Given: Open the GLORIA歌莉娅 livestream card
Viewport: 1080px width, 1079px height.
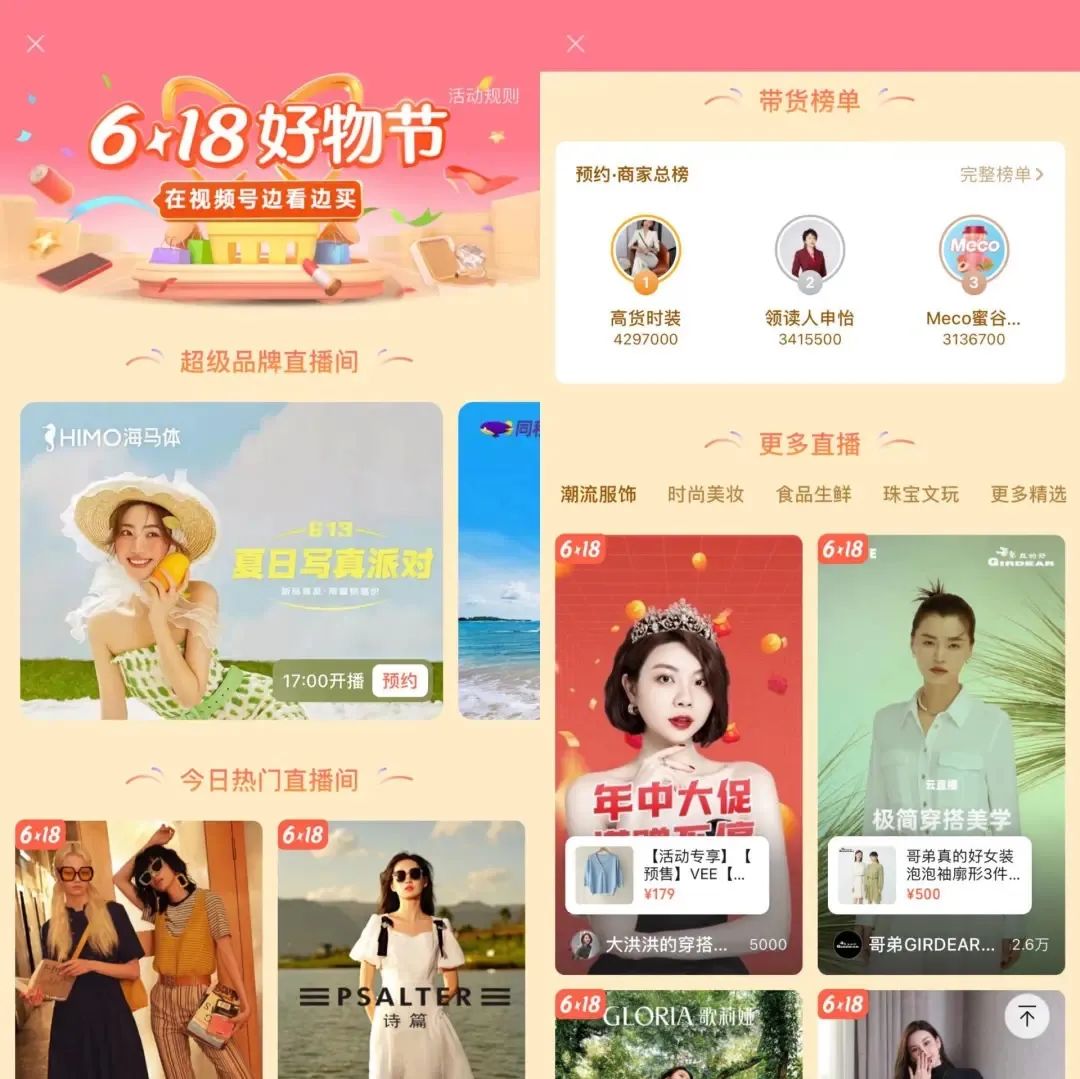Looking at the screenshot, I should click(678, 1035).
